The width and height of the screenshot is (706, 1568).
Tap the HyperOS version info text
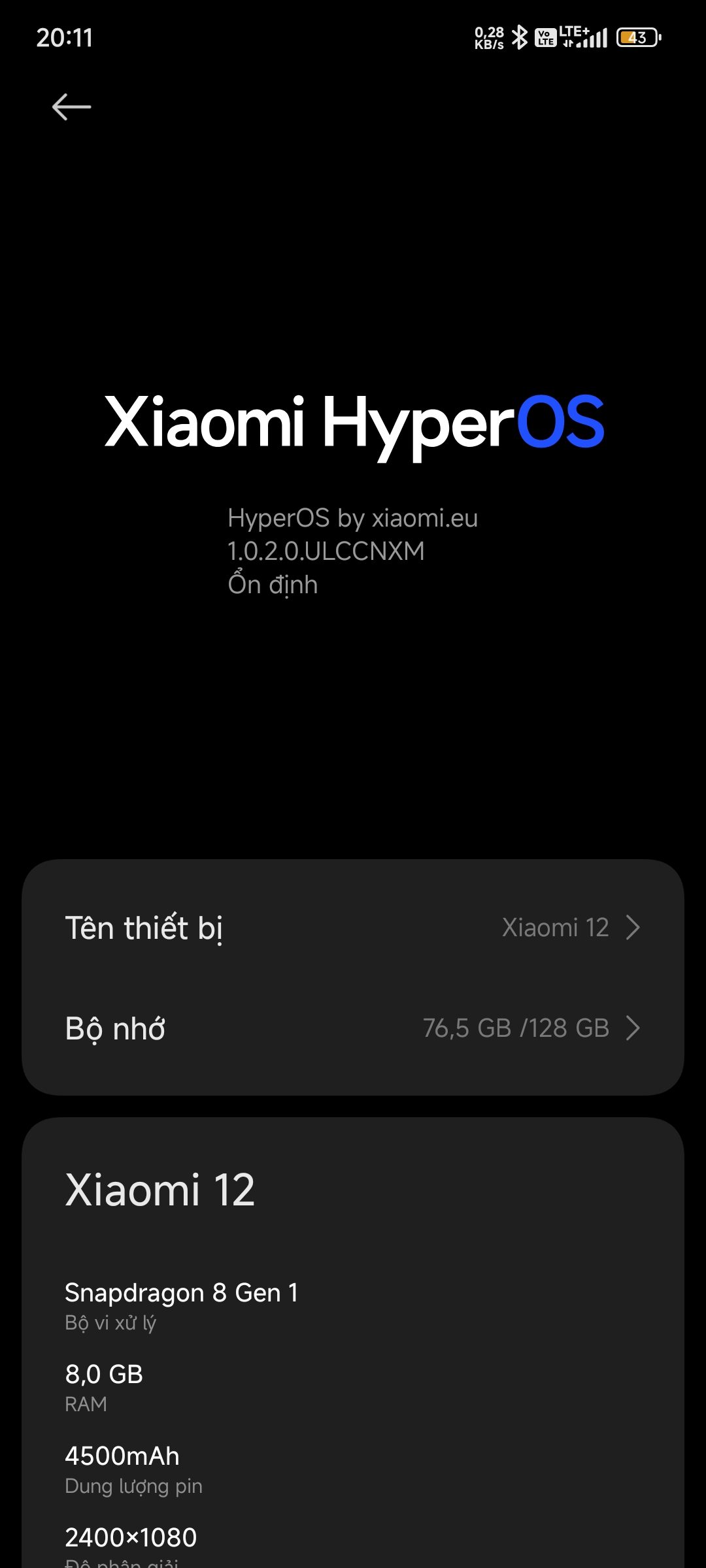point(353,551)
